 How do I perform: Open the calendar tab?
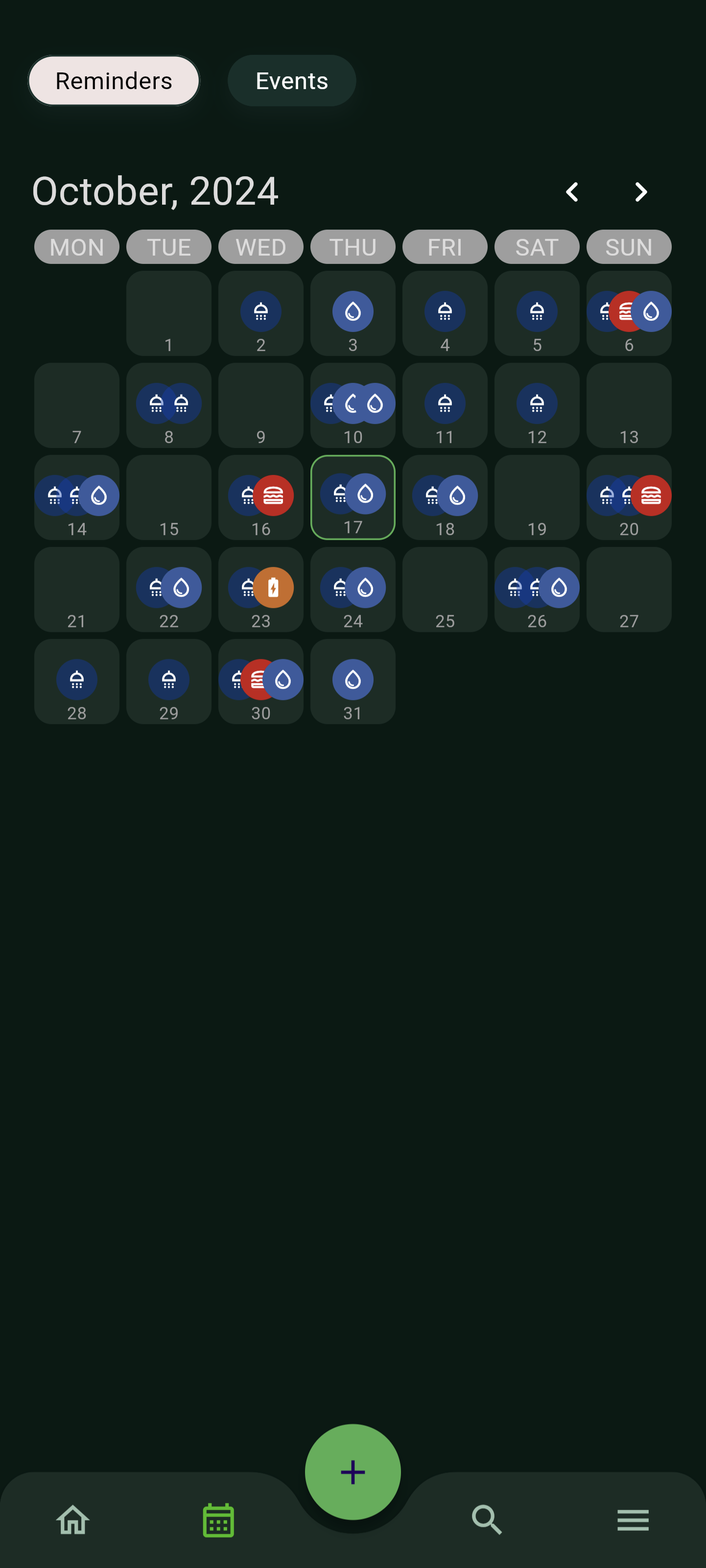click(x=218, y=1520)
